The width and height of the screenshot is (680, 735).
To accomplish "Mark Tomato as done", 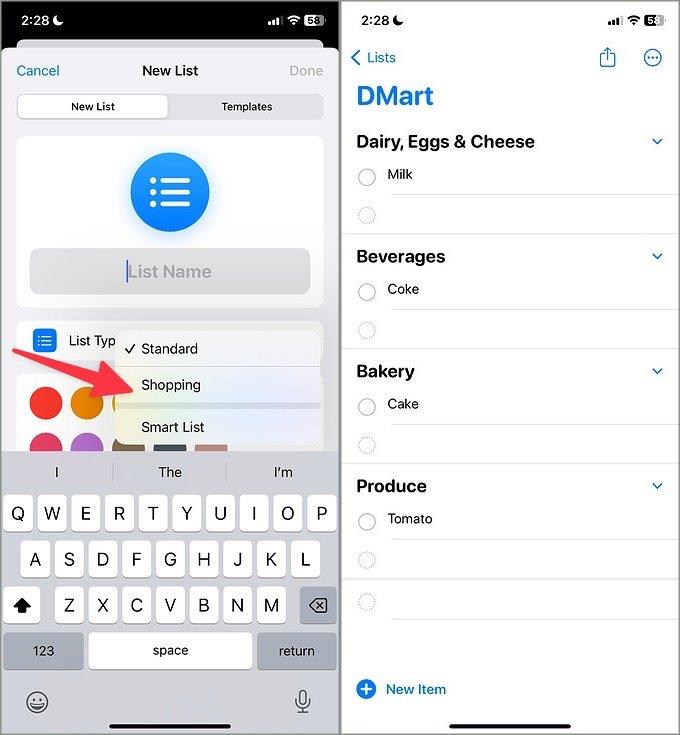I will pos(367,522).
